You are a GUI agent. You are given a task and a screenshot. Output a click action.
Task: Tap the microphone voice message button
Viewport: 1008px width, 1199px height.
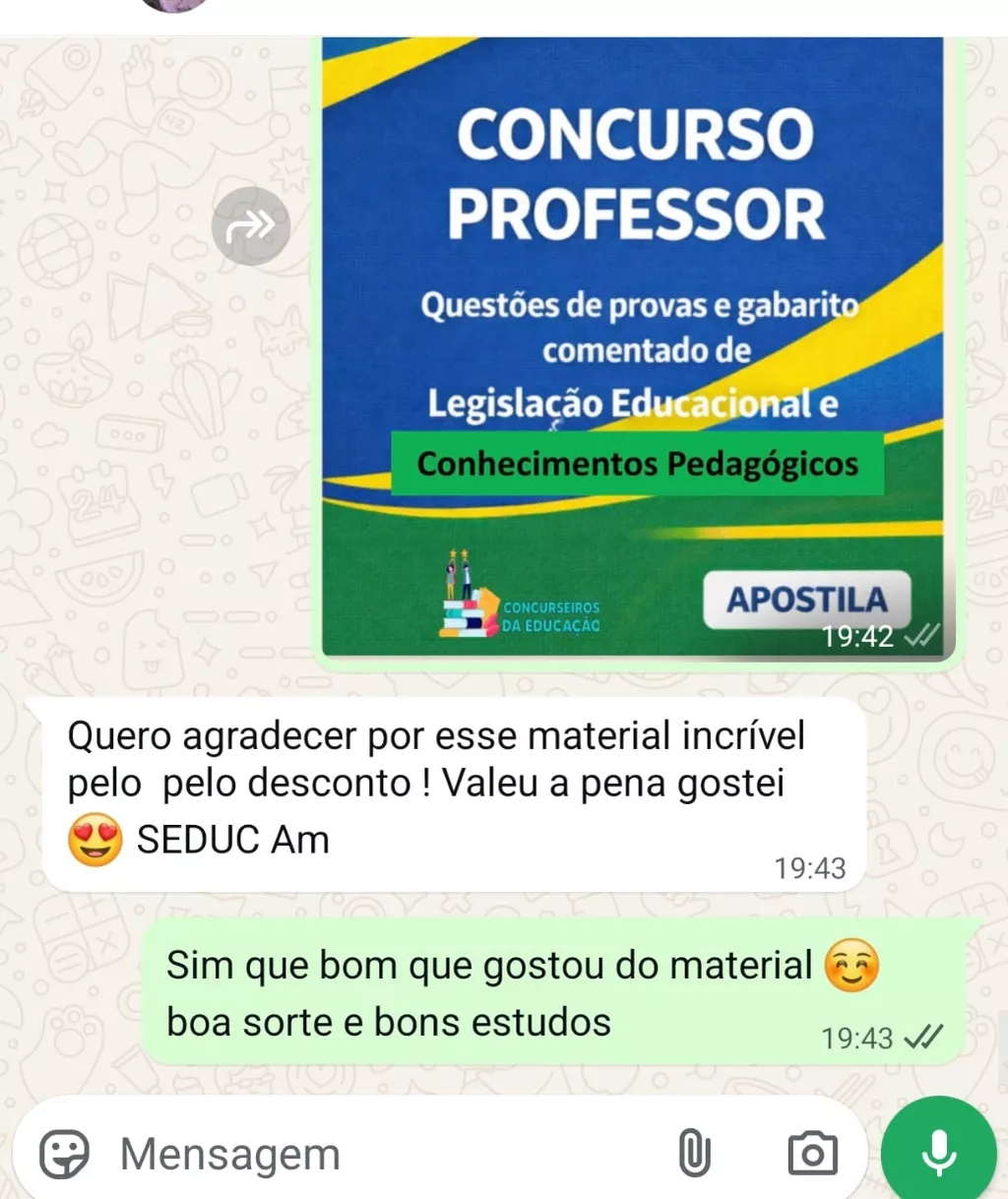[939, 1152]
